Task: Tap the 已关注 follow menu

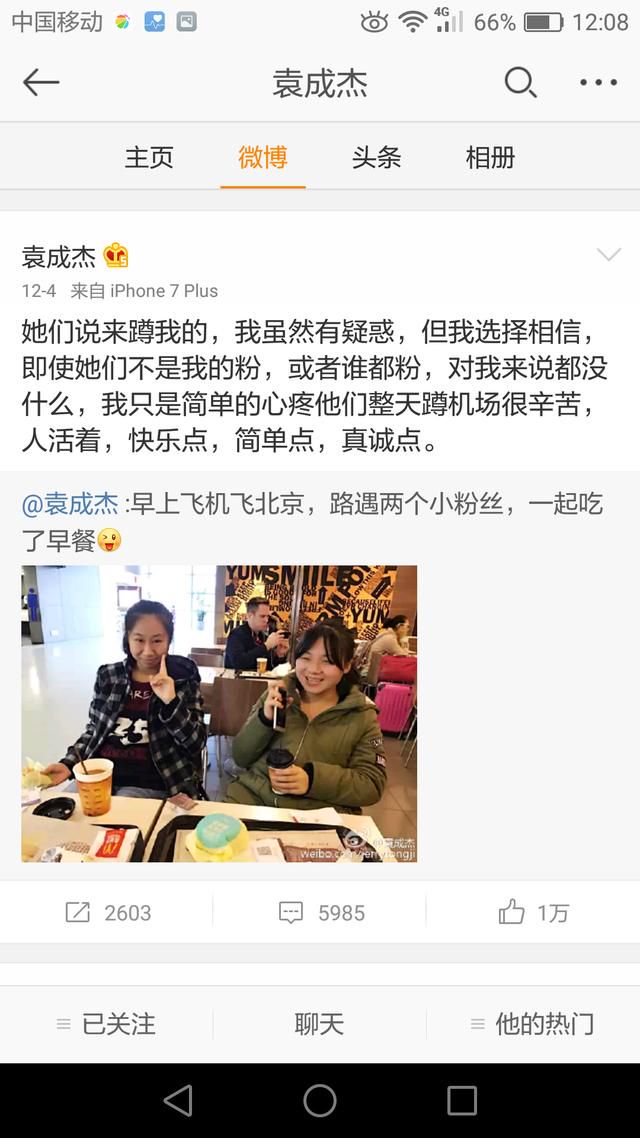Action: pyautogui.click(x=107, y=1024)
